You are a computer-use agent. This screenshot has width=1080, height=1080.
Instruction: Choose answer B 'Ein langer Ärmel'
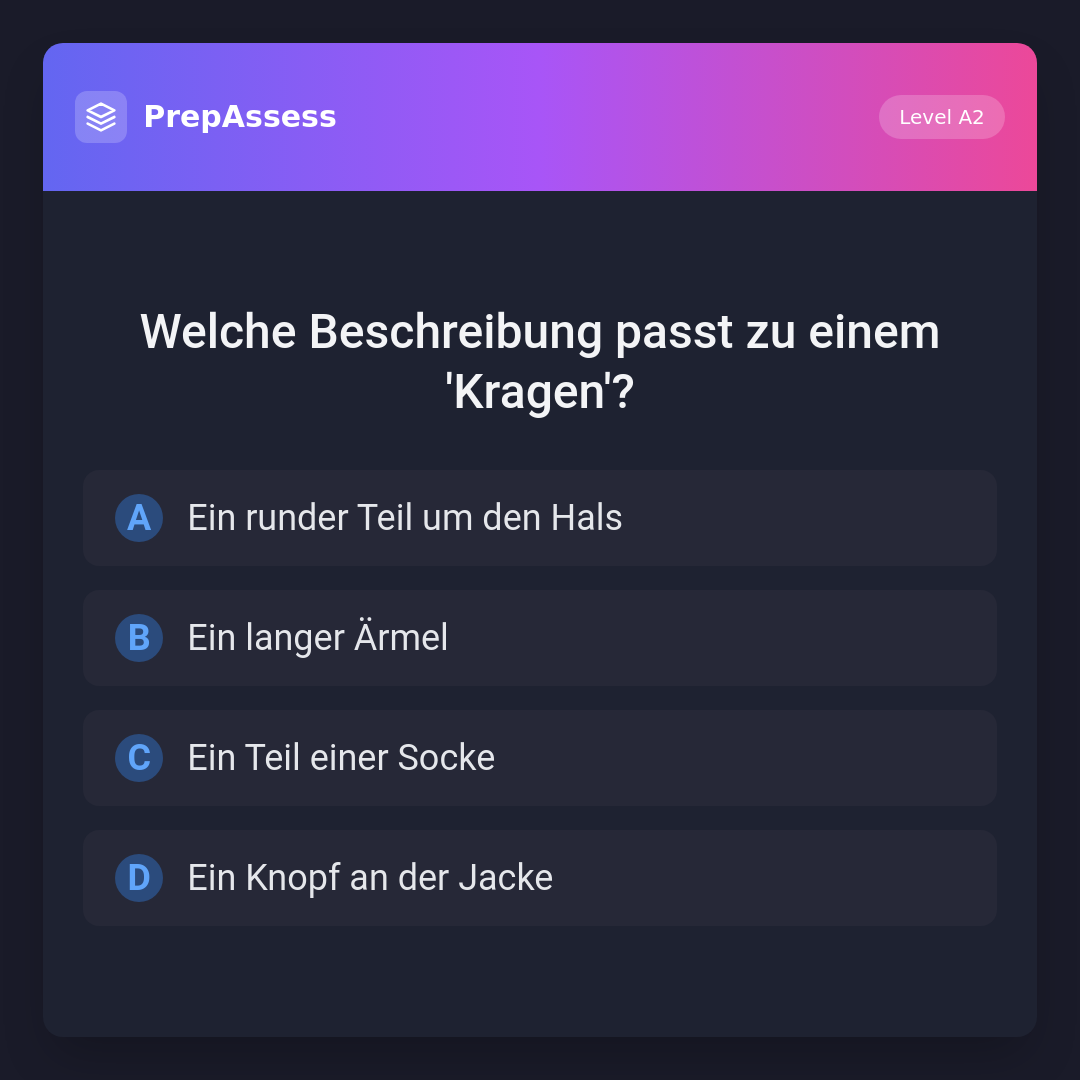coord(540,638)
